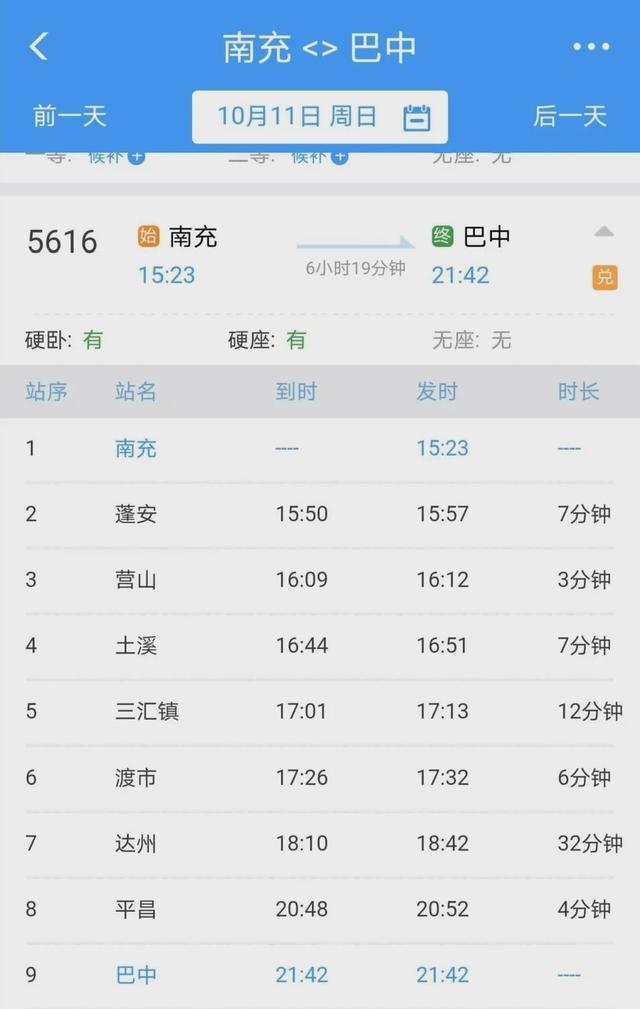Go to the next day (后一天)
Screen dimensions: 640x1009
coord(570,116)
